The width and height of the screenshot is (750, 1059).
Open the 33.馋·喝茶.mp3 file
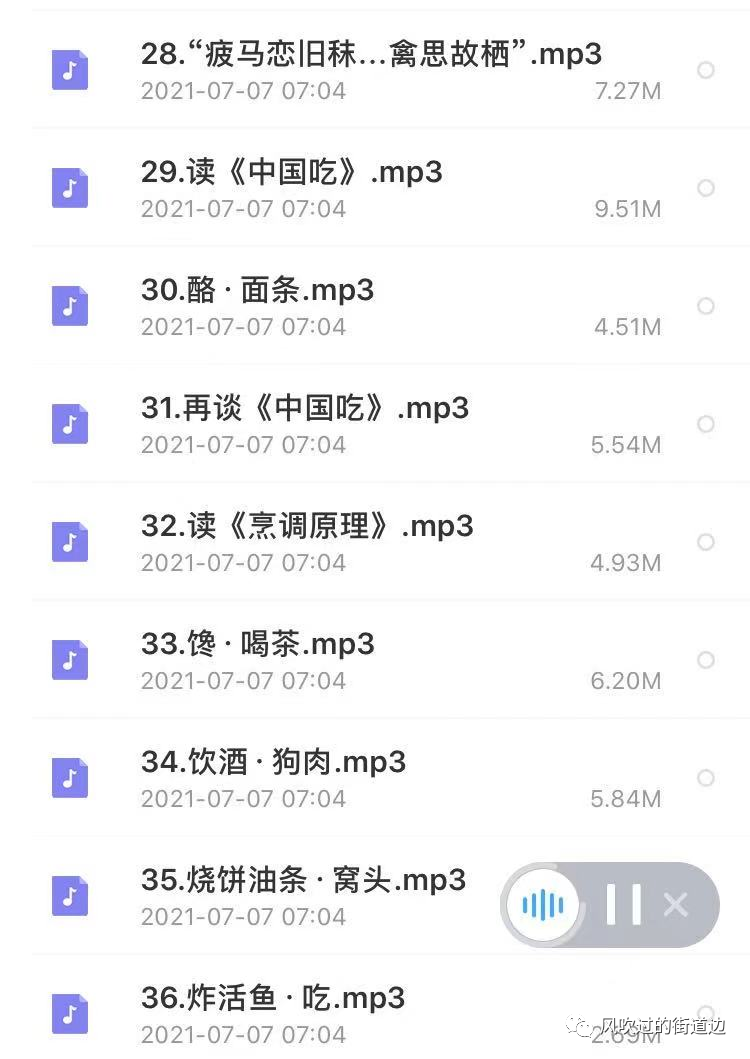pos(257,645)
